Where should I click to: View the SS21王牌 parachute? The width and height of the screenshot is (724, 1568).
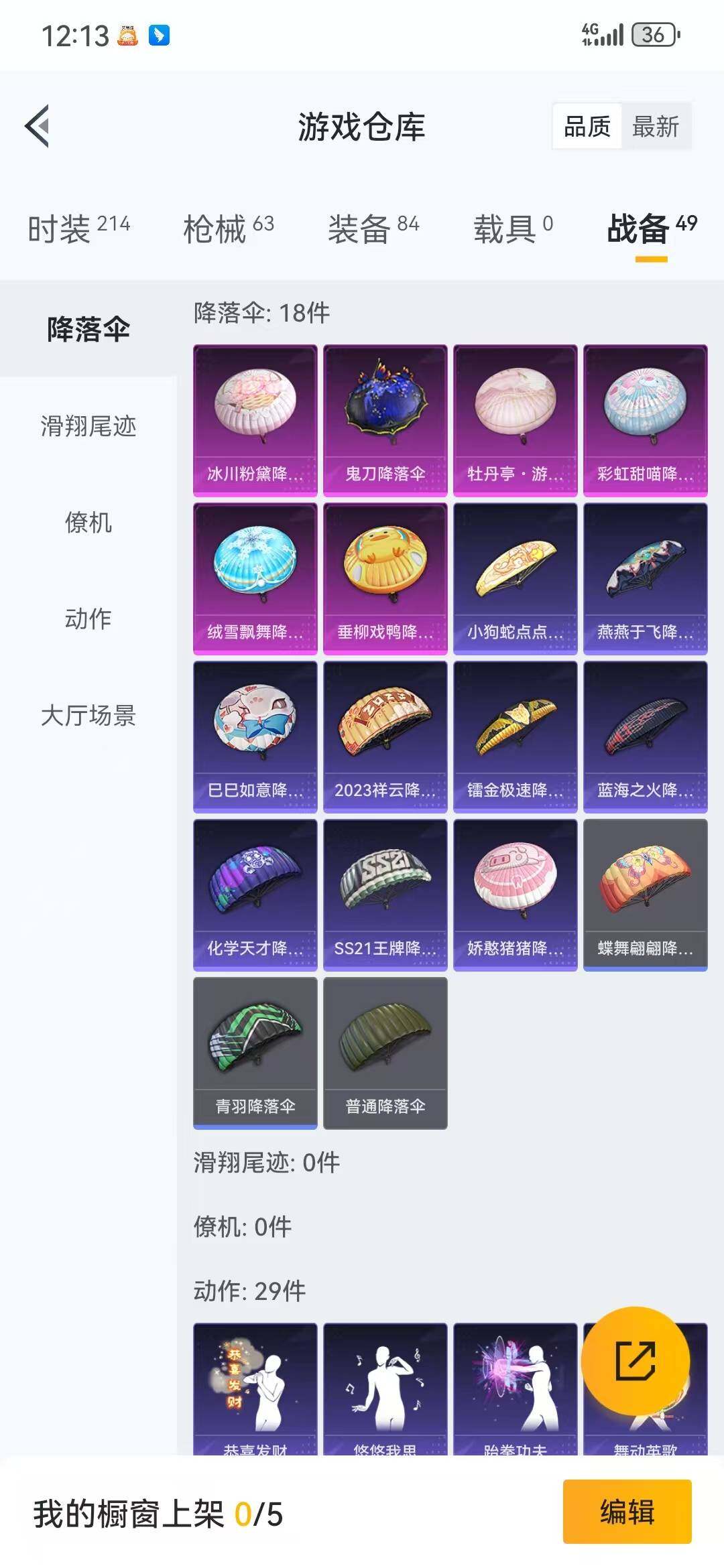tap(385, 895)
